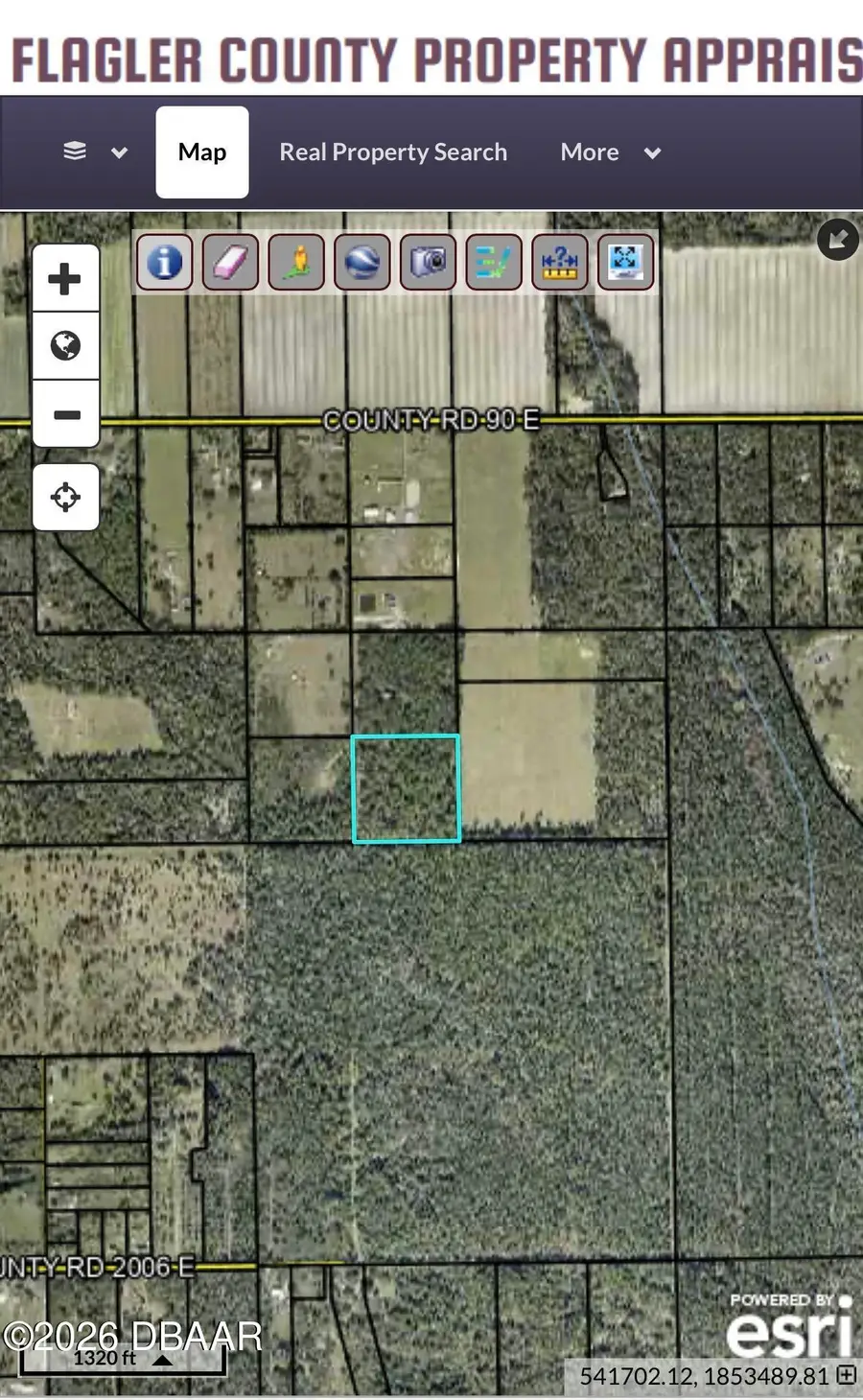Select the Identify/Info tool
This screenshot has width=863, height=1400.
163,262
